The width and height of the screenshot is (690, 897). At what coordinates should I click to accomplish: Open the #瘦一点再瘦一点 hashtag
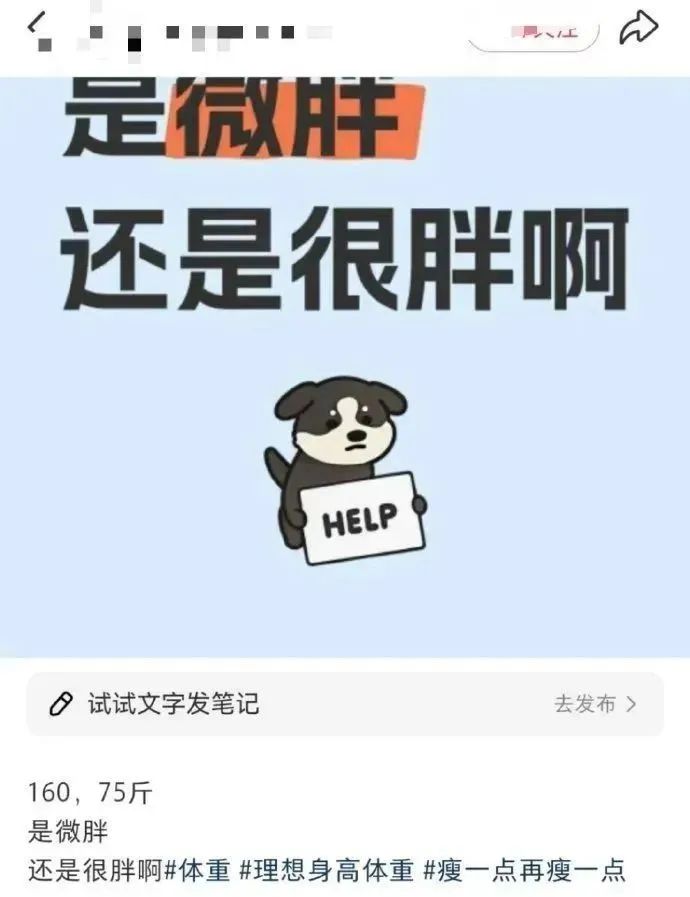(x=525, y=869)
